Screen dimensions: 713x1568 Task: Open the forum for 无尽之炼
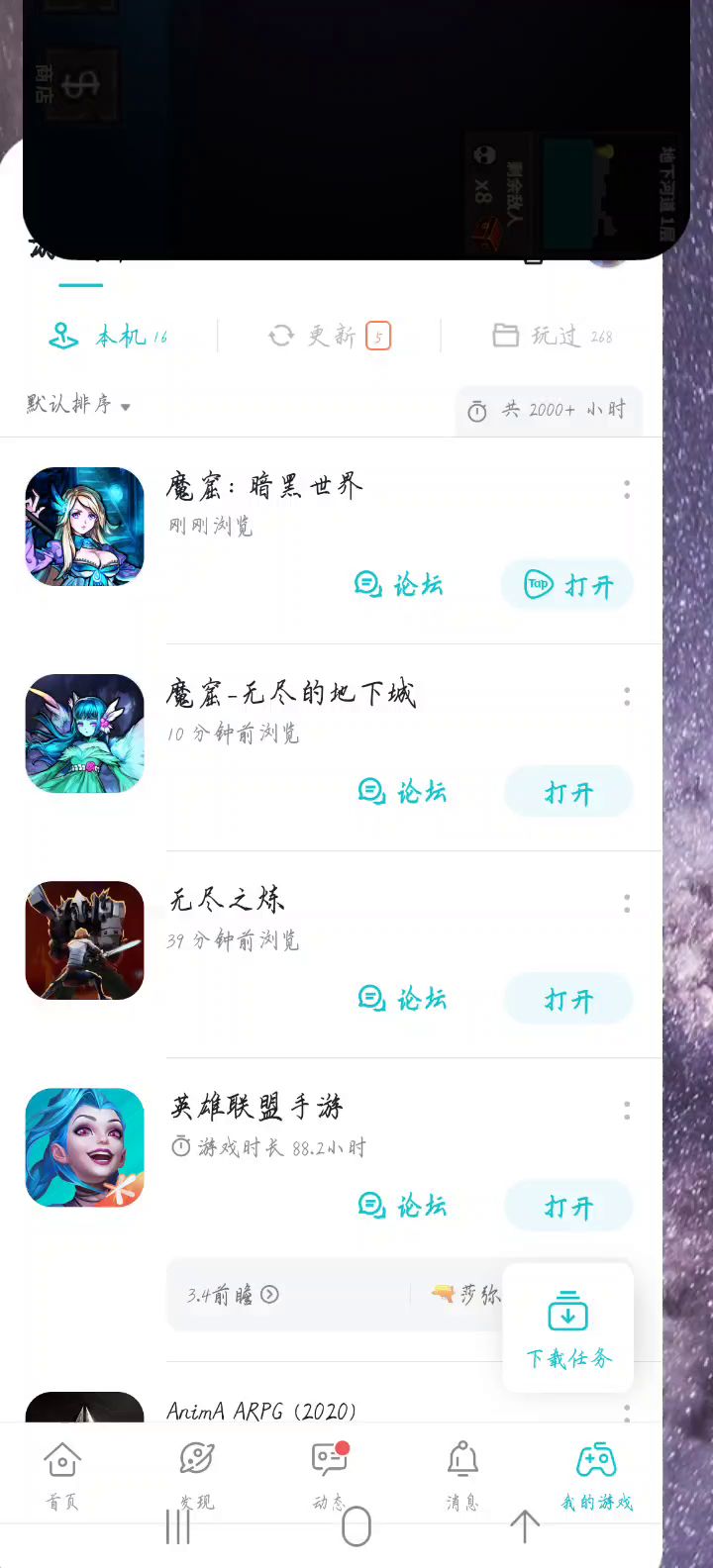401,999
